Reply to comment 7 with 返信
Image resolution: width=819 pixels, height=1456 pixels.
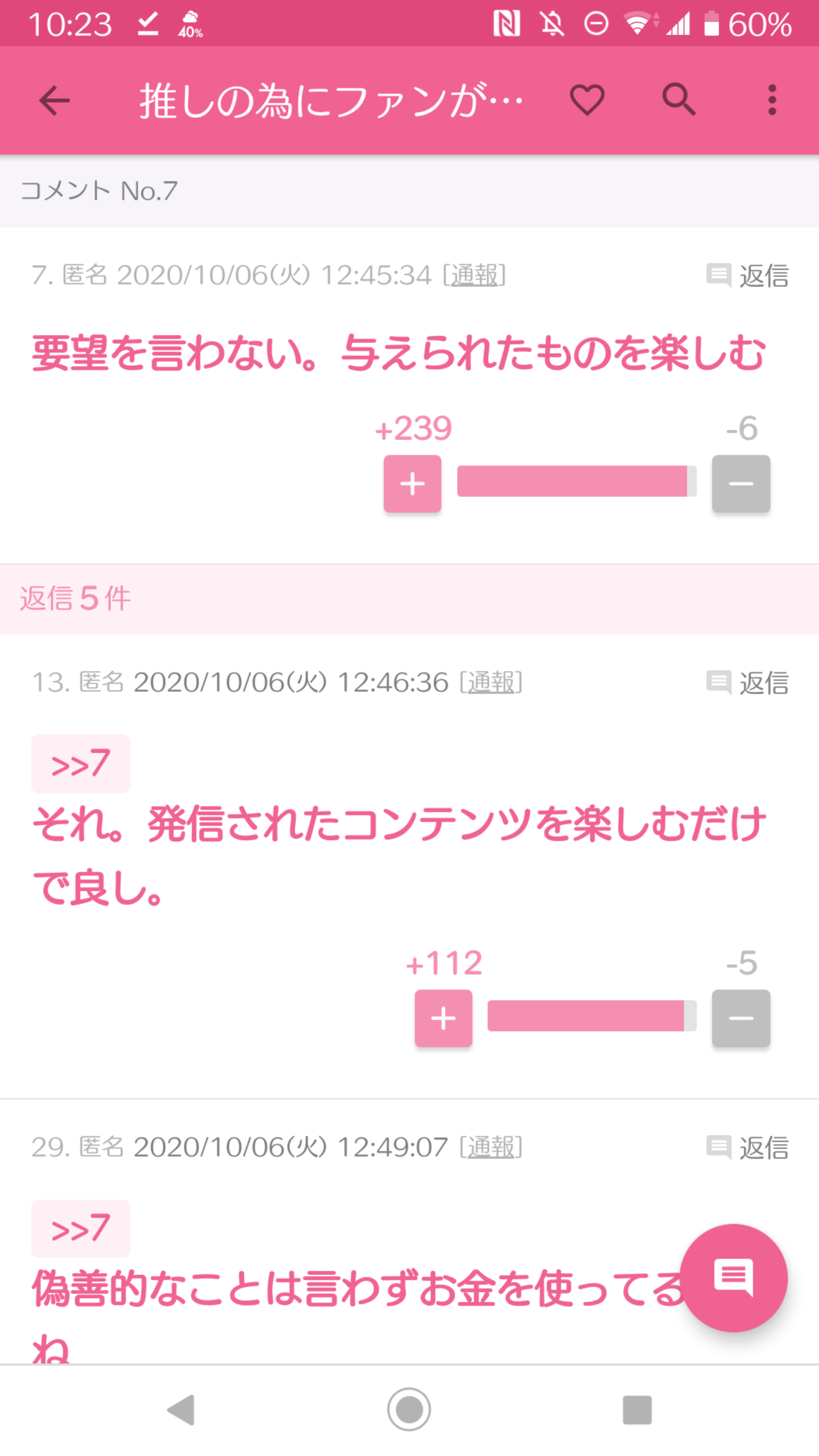point(747,276)
